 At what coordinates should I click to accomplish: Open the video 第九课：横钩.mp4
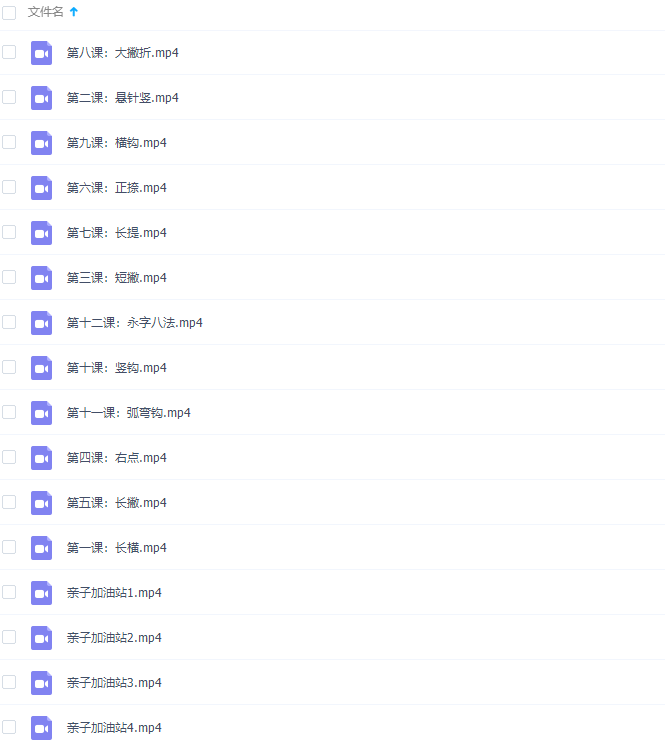click(116, 143)
